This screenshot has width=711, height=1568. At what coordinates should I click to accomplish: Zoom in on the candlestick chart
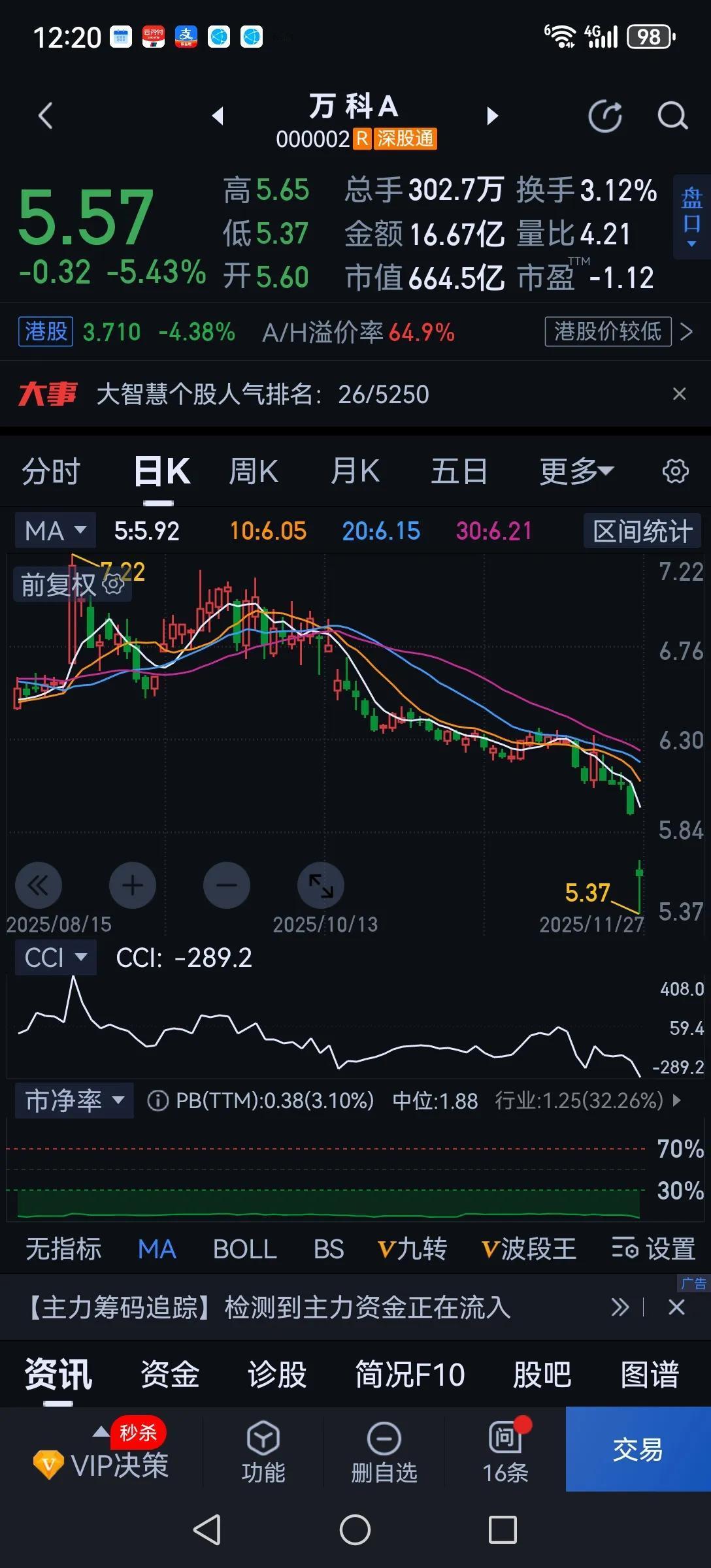(x=133, y=885)
